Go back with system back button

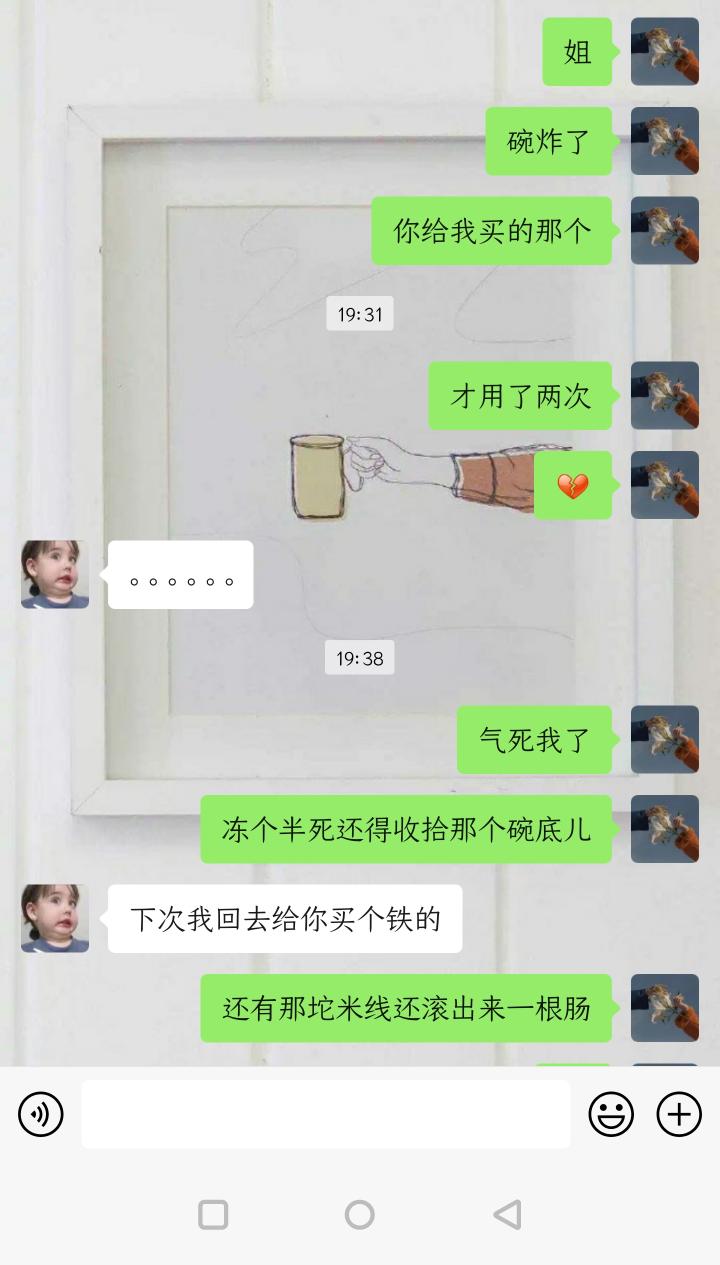point(507,1215)
